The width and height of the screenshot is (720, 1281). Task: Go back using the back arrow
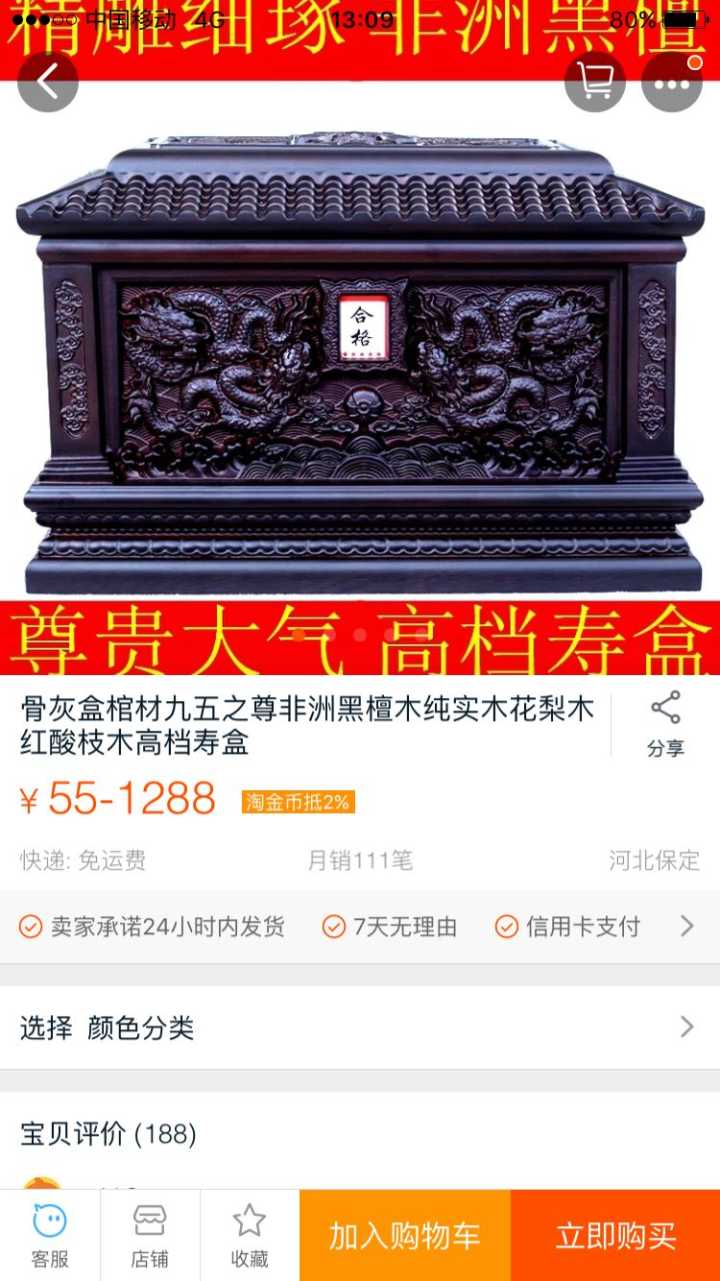tap(47, 82)
